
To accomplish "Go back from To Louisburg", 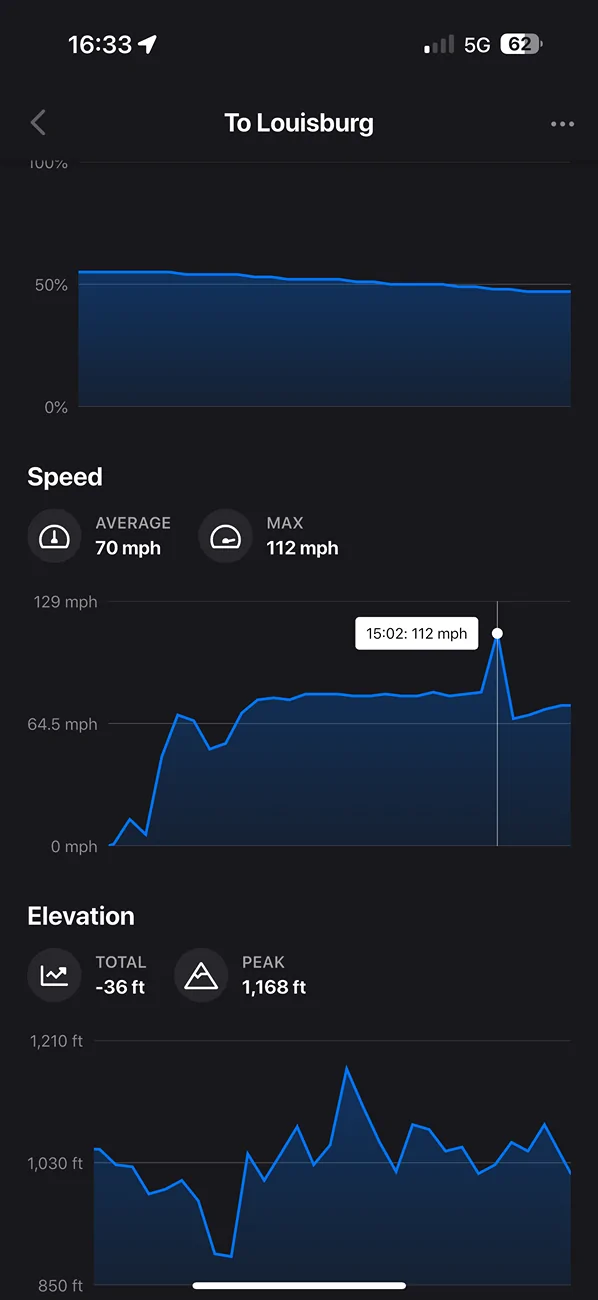I will [x=38, y=123].
